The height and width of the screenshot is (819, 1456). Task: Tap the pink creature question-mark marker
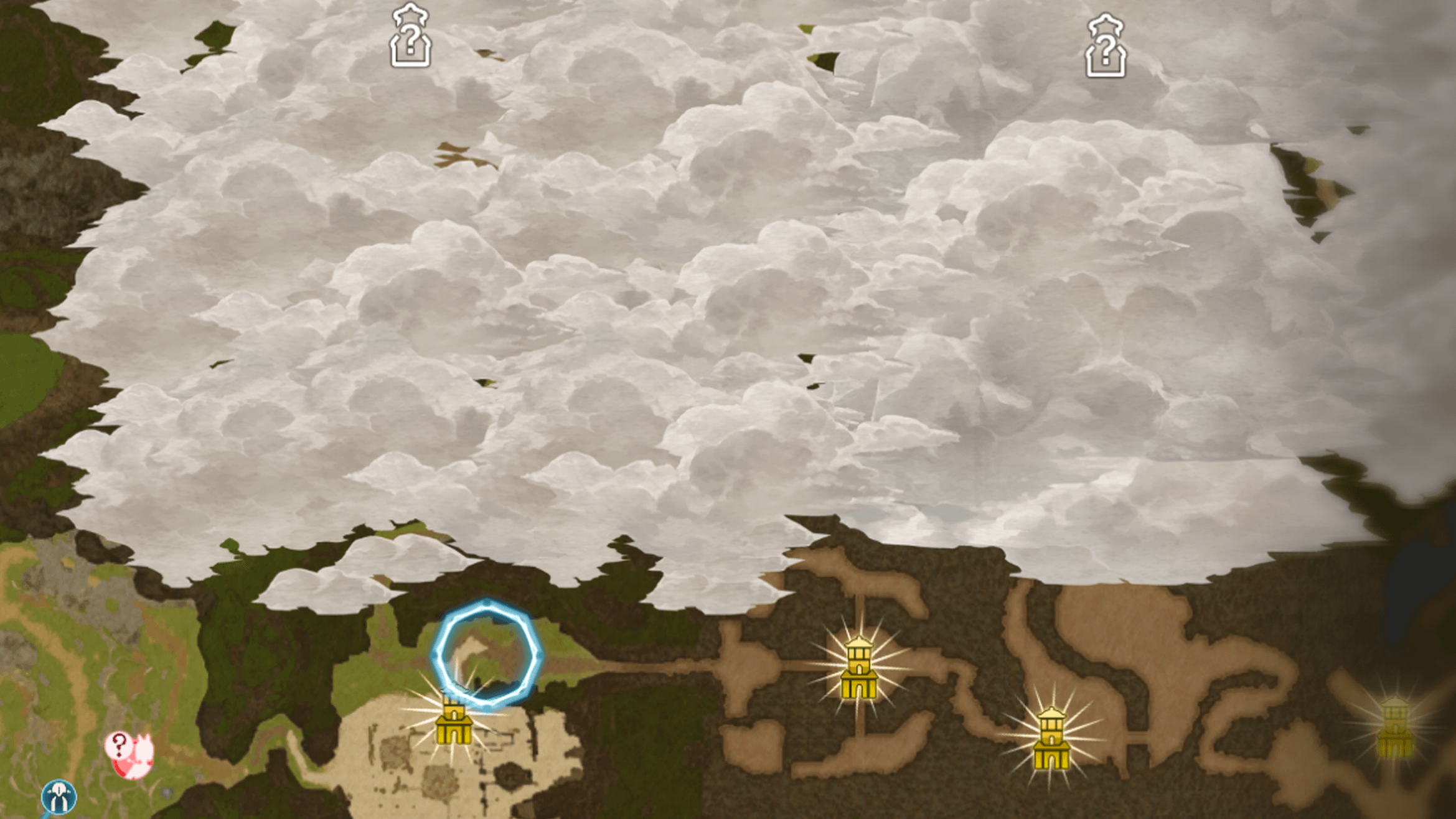[129, 754]
